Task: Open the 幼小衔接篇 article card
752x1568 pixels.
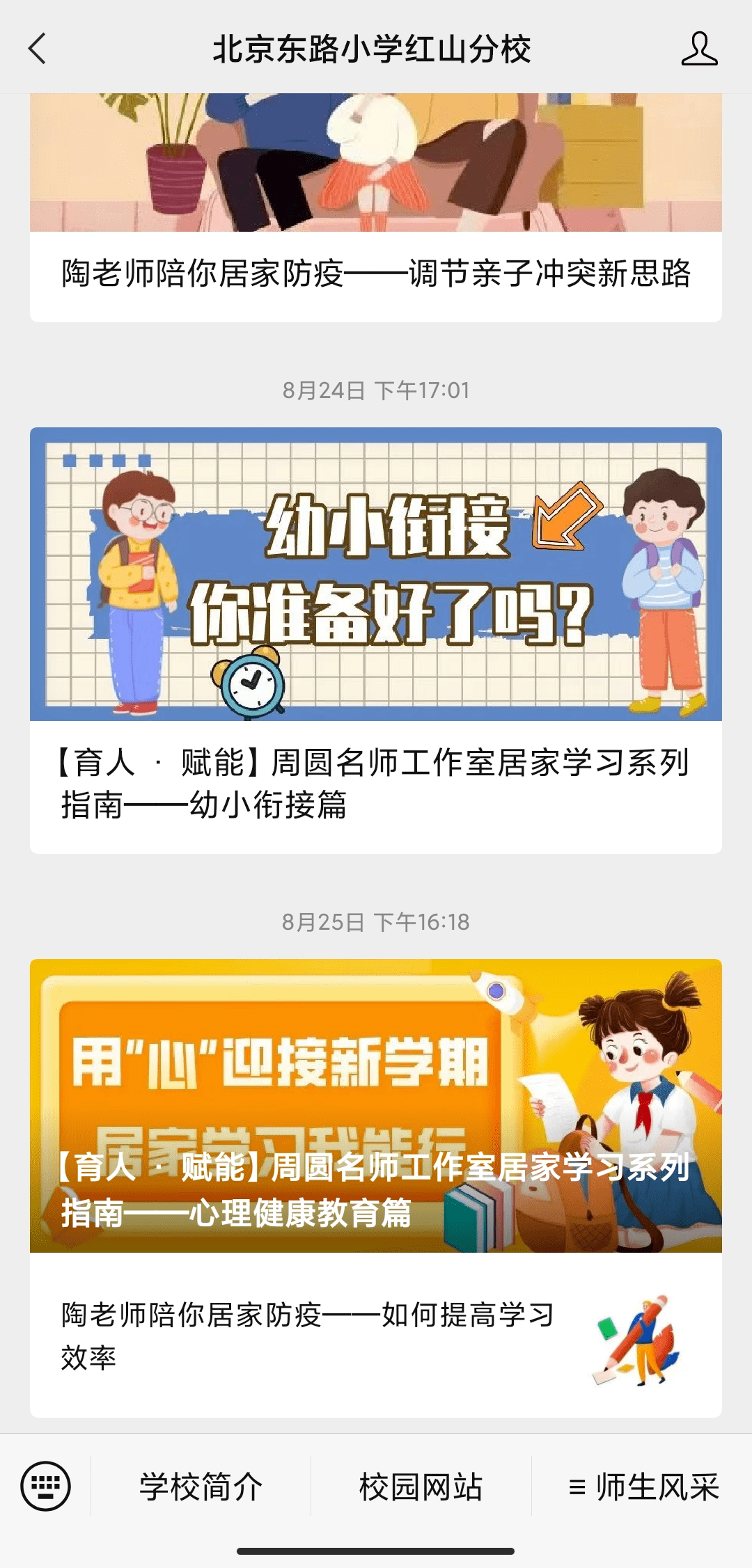Action: click(x=376, y=640)
